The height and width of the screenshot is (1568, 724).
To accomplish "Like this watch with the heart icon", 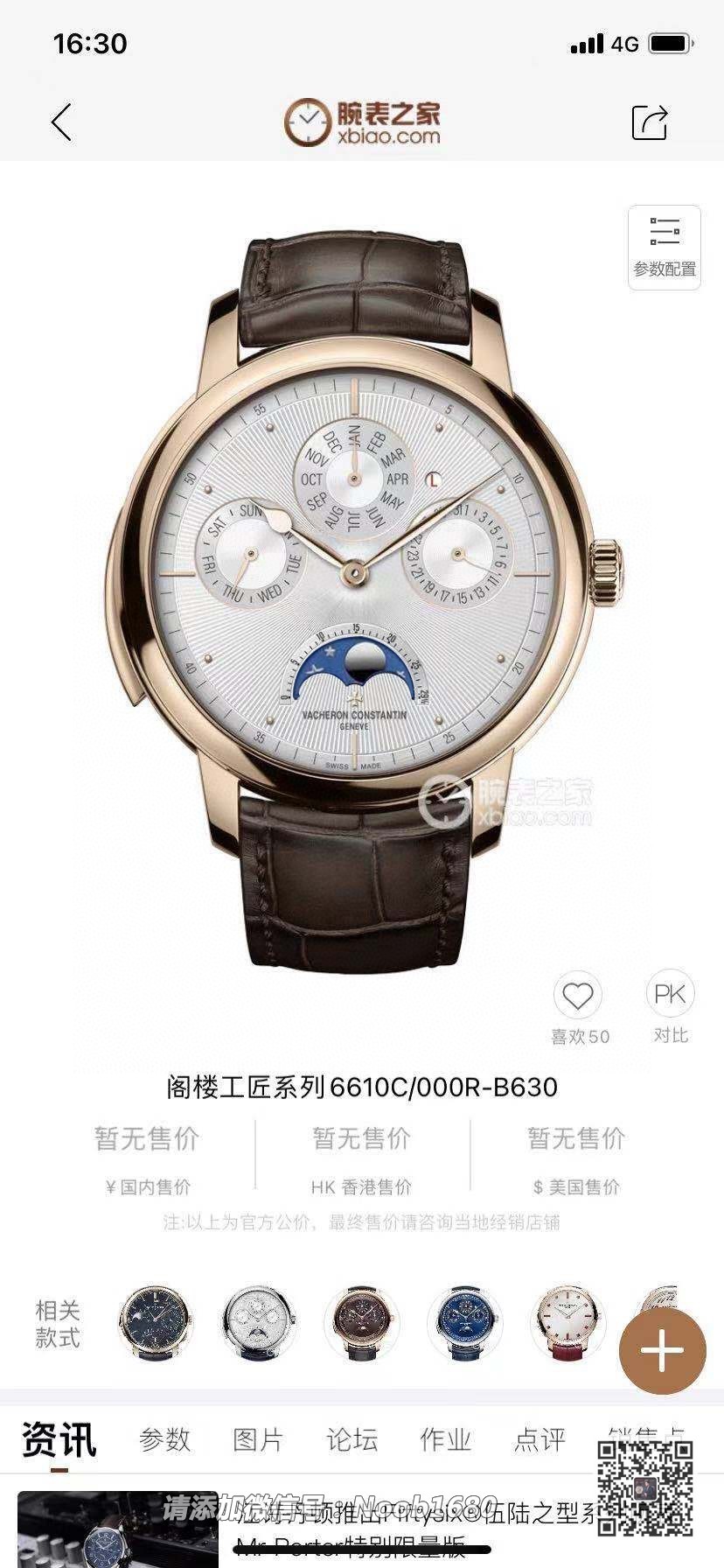I will point(578,996).
